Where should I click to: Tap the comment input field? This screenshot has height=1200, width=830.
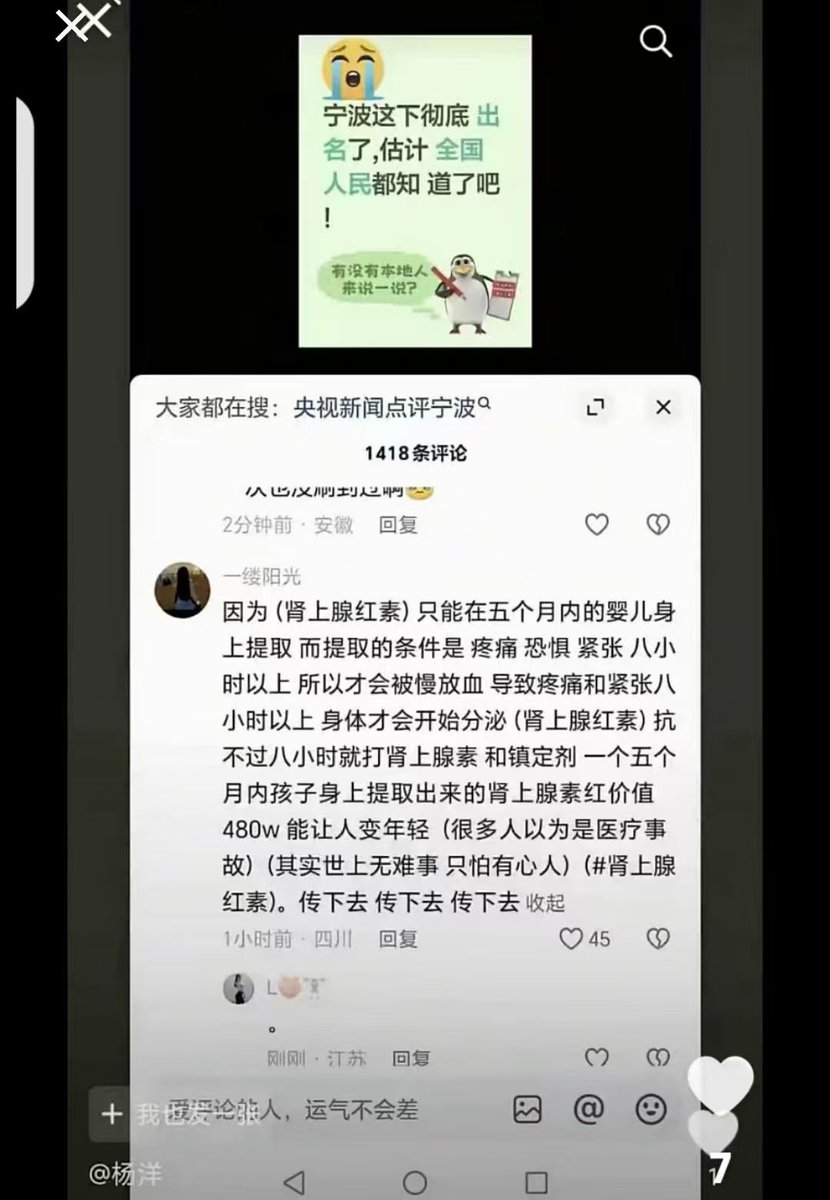coord(300,1112)
